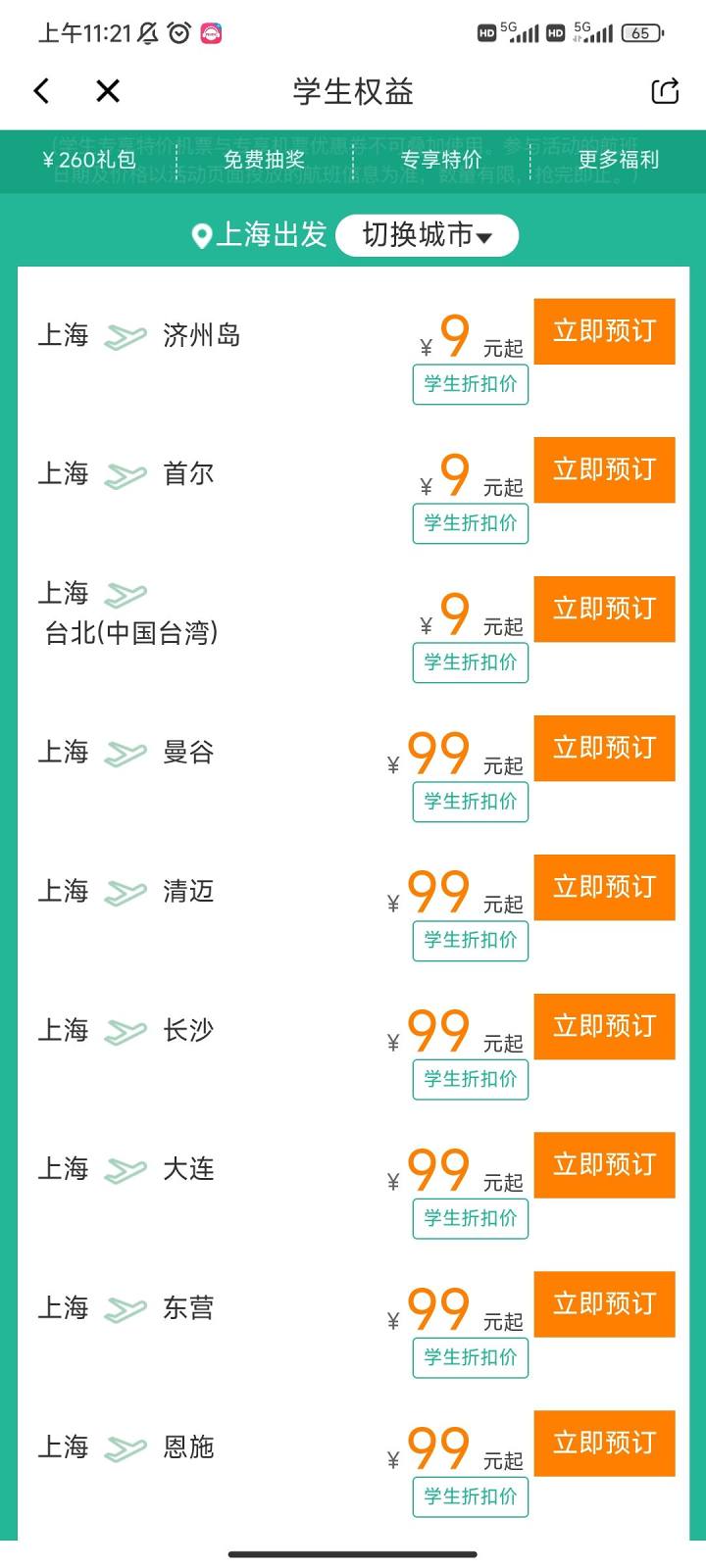Open the alarm clock icon in status bar
Image resolution: width=706 pixels, height=1568 pixels.
point(178,31)
